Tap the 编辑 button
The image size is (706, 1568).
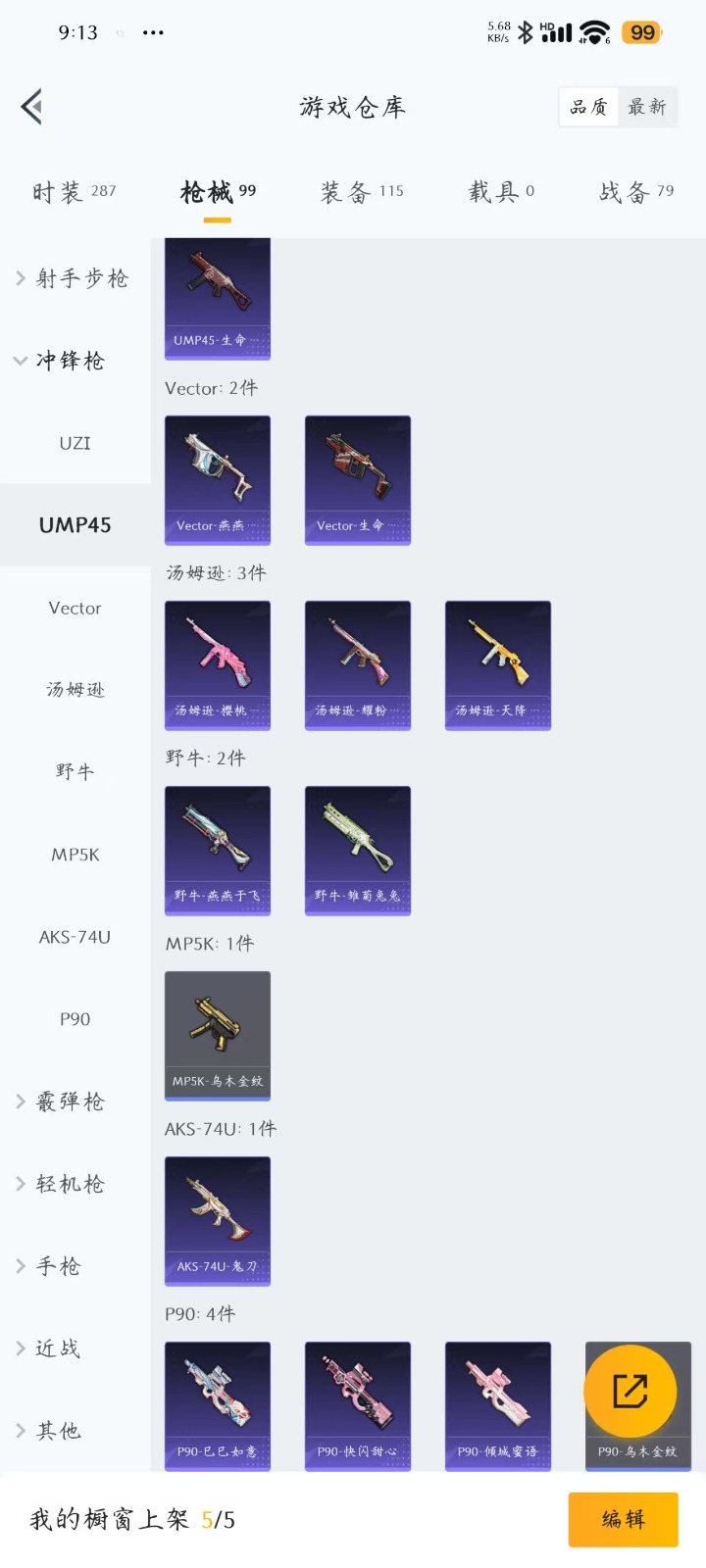click(623, 1519)
